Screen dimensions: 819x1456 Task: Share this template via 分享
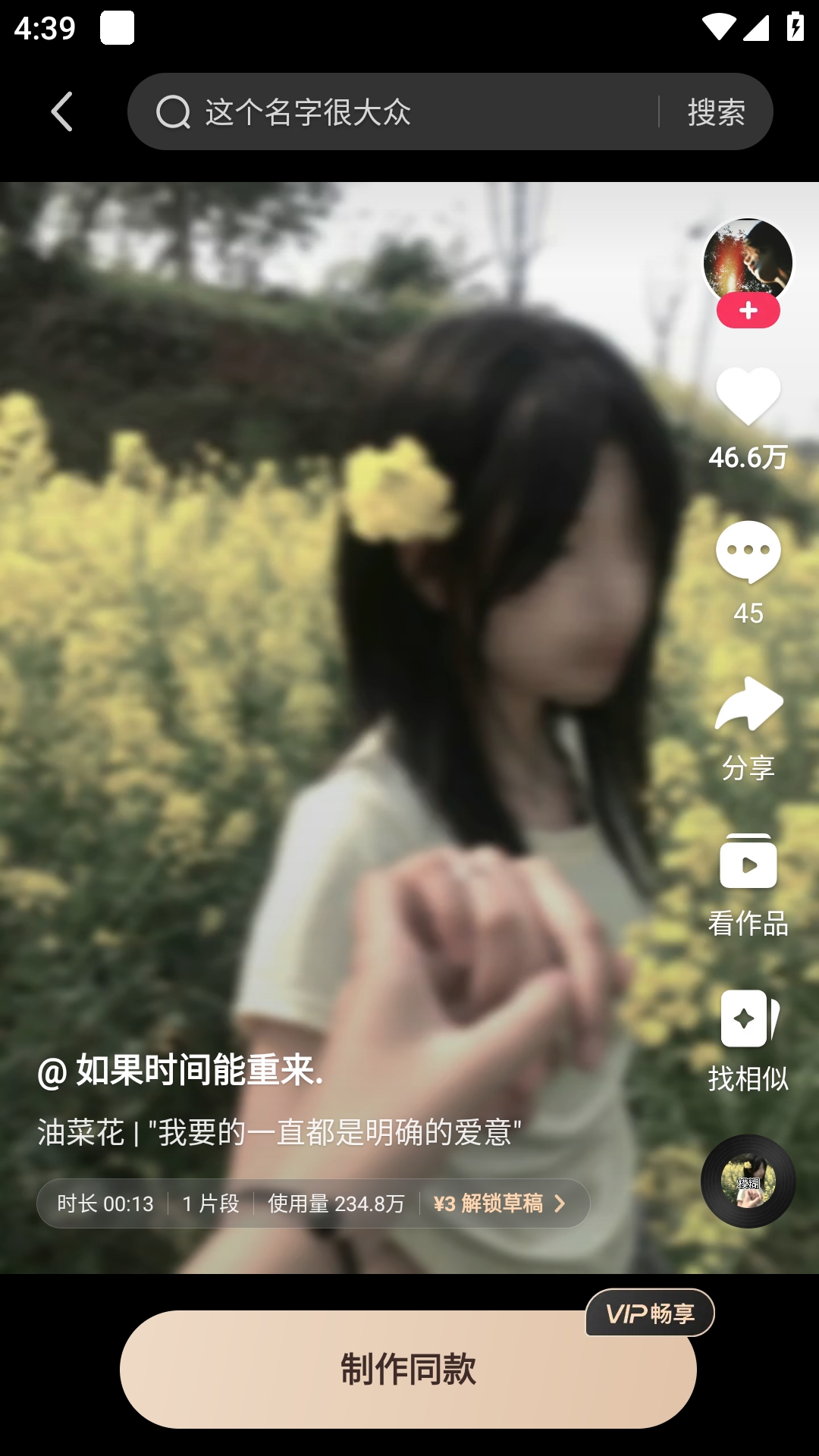(748, 705)
